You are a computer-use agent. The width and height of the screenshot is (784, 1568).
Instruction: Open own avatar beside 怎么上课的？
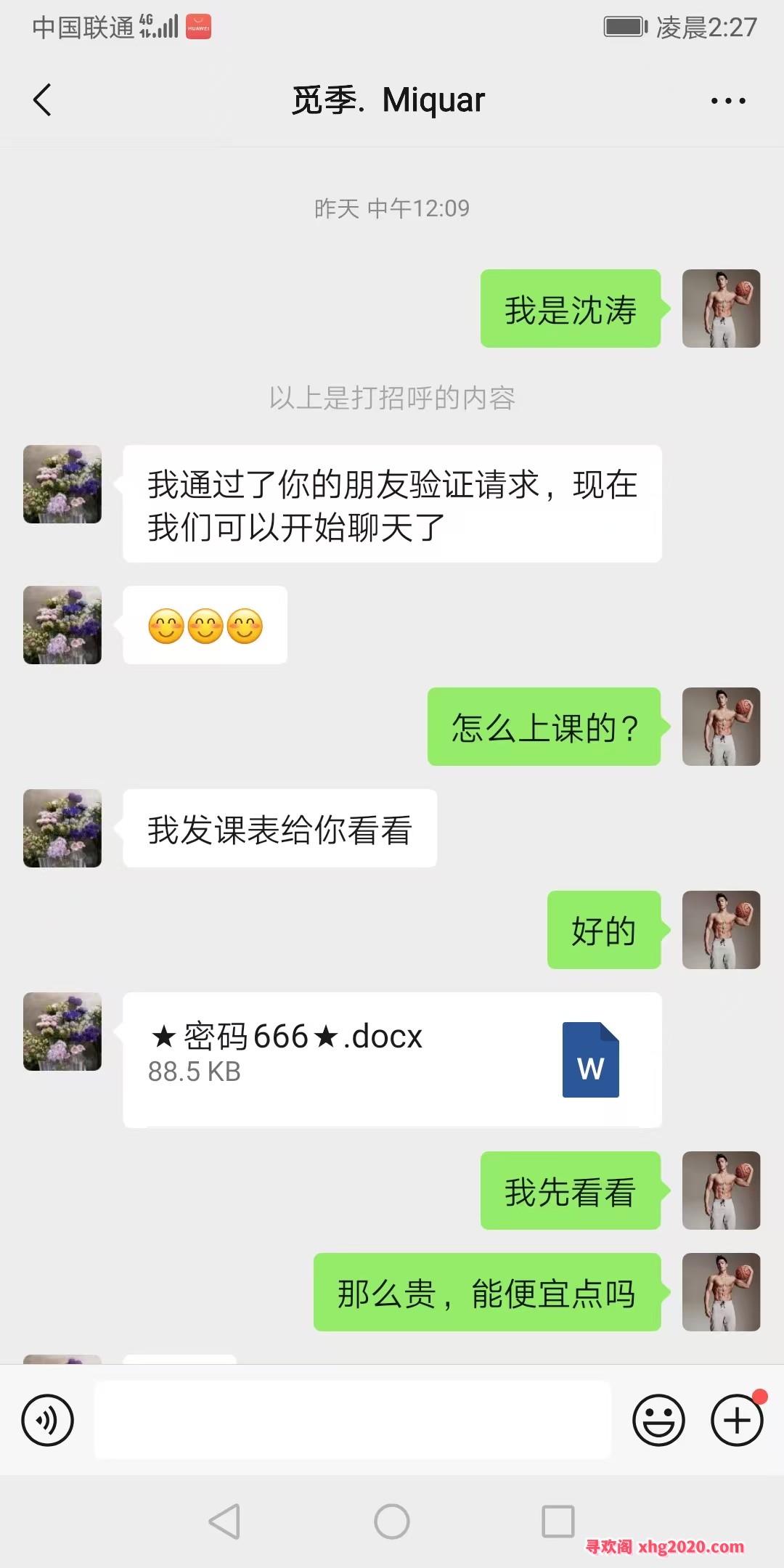[x=721, y=727]
